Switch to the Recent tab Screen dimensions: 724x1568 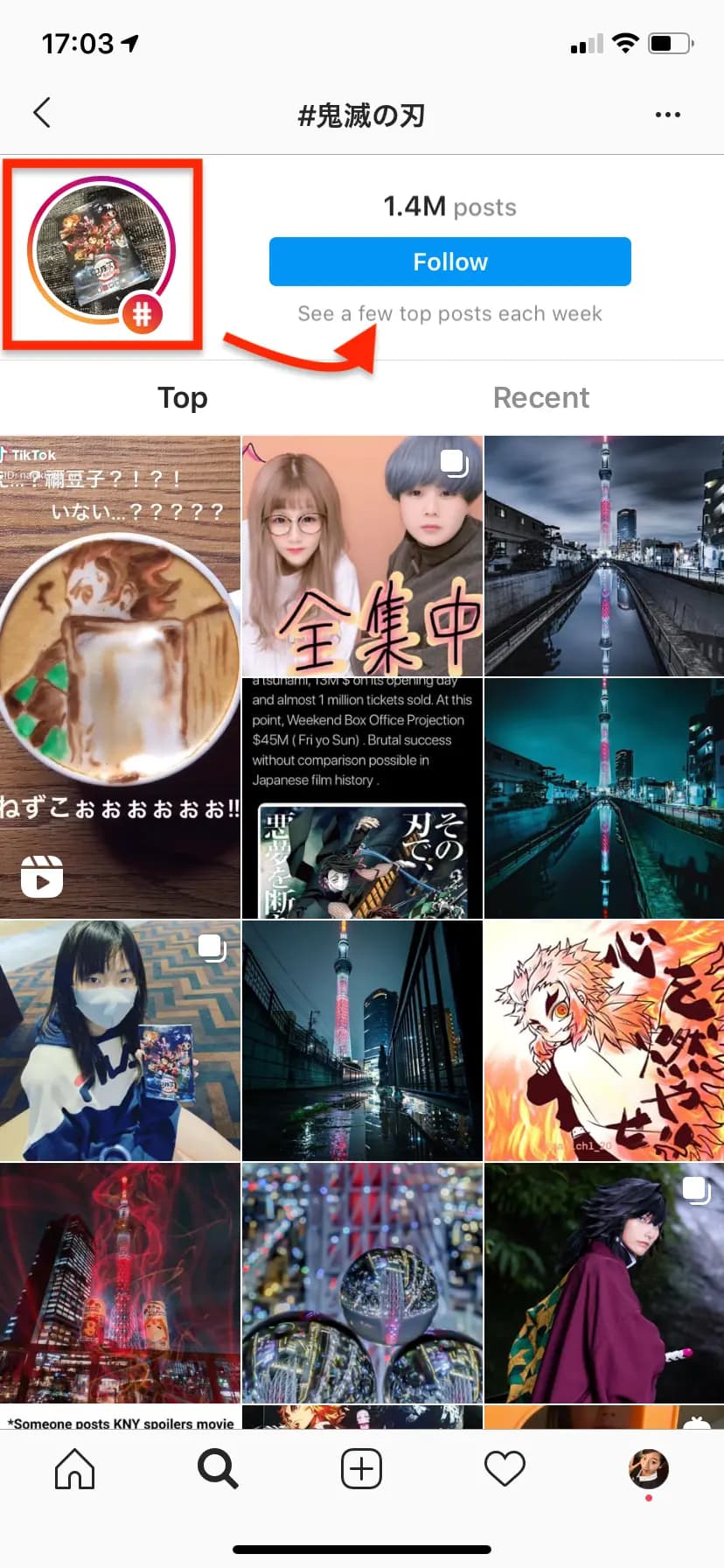click(541, 398)
